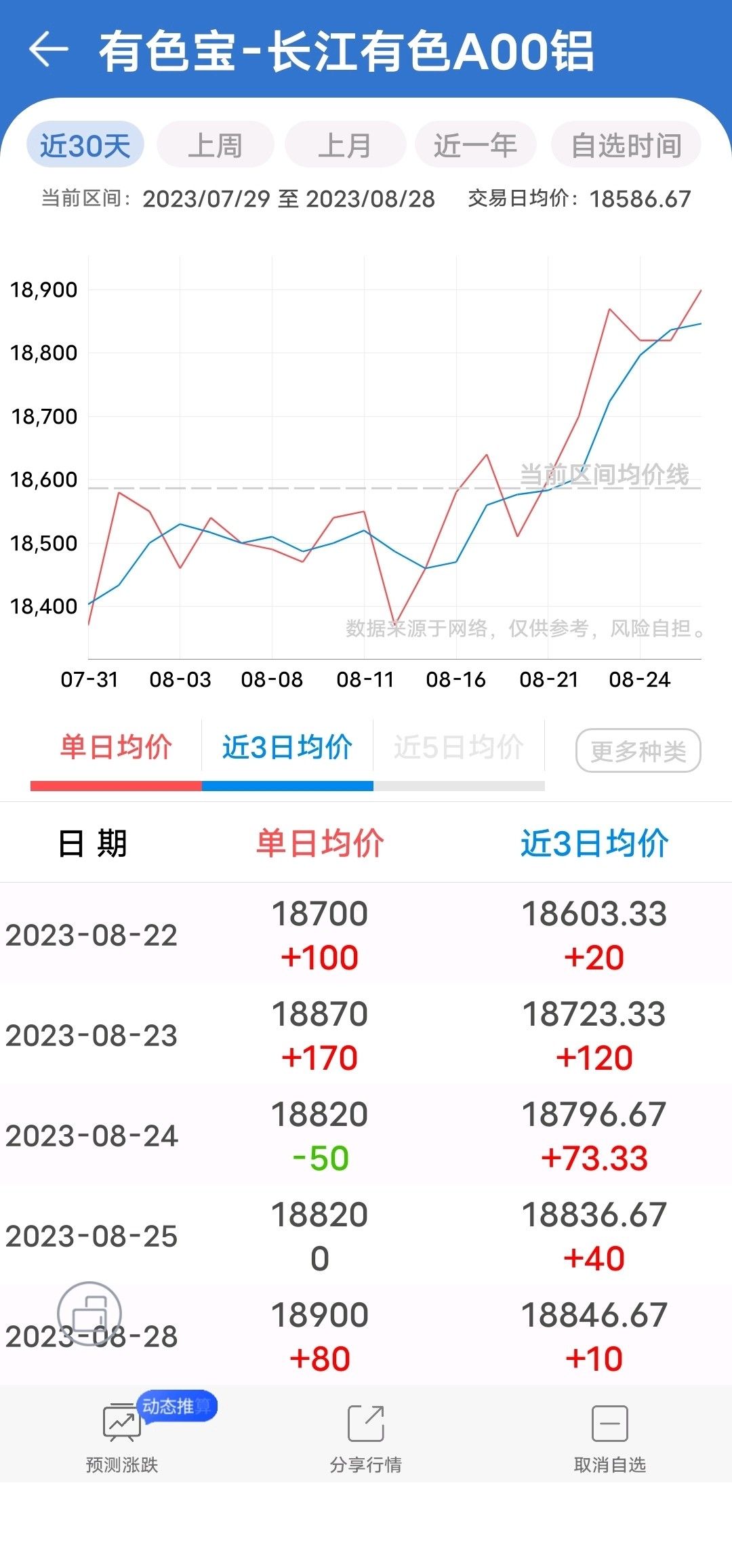Image resolution: width=732 pixels, height=1568 pixels.
Task: Open the 自选时间 custom date picker
Action: pyautogui.click(x=626, y=145)
